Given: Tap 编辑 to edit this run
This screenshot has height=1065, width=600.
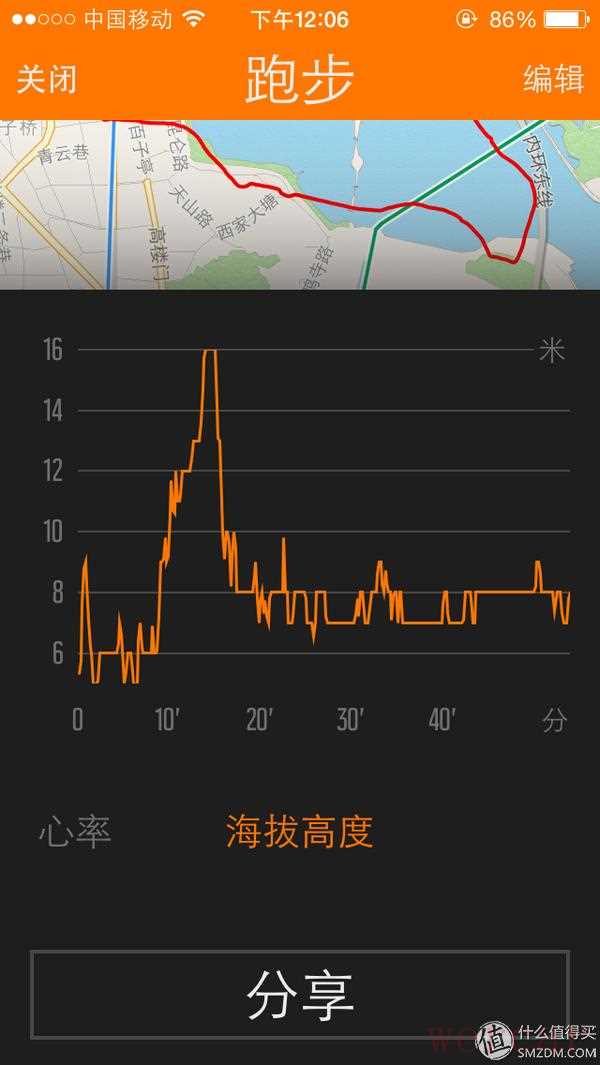Looking at the screenshot, I should (553, 80).
